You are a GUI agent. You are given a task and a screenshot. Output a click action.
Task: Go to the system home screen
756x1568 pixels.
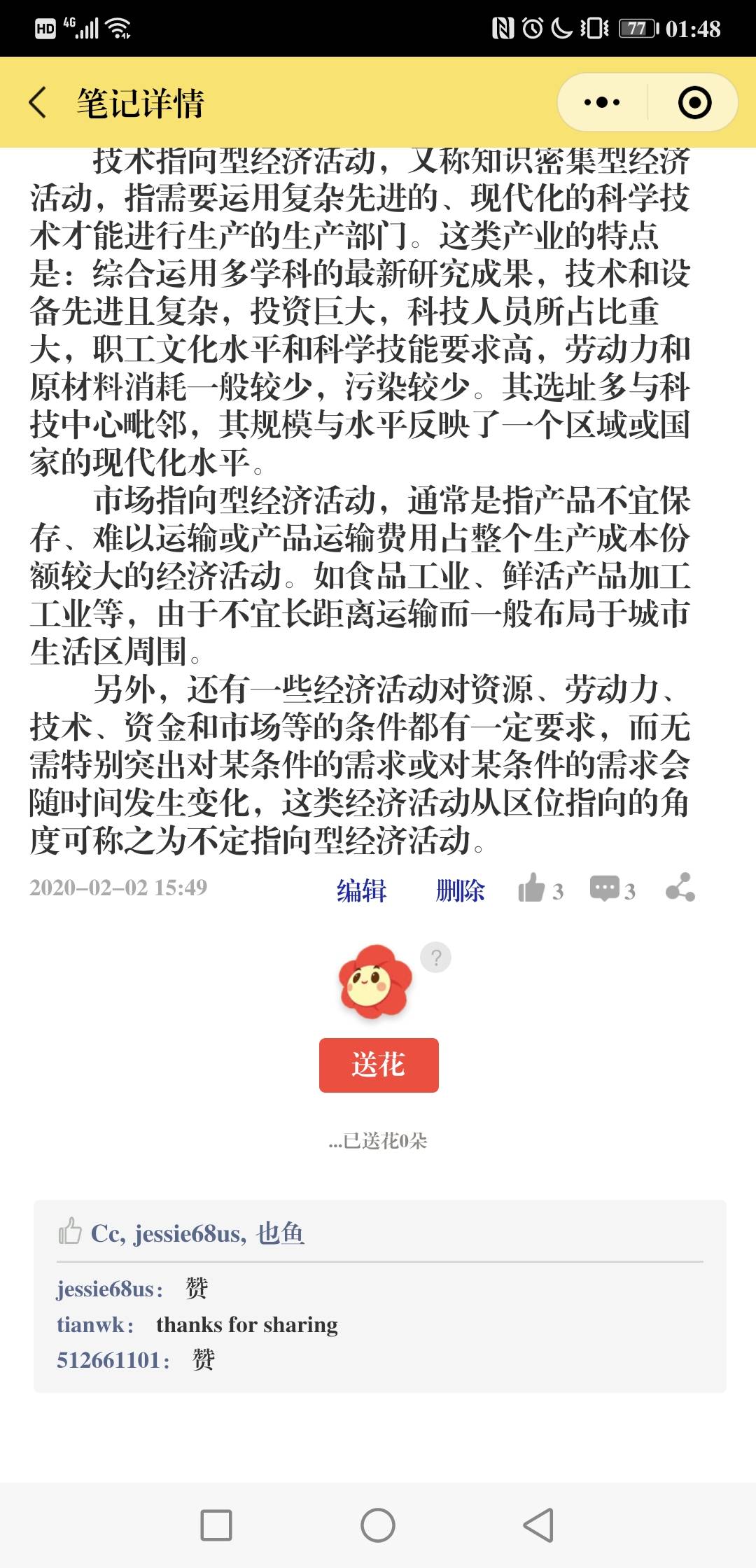point(378,1525)
